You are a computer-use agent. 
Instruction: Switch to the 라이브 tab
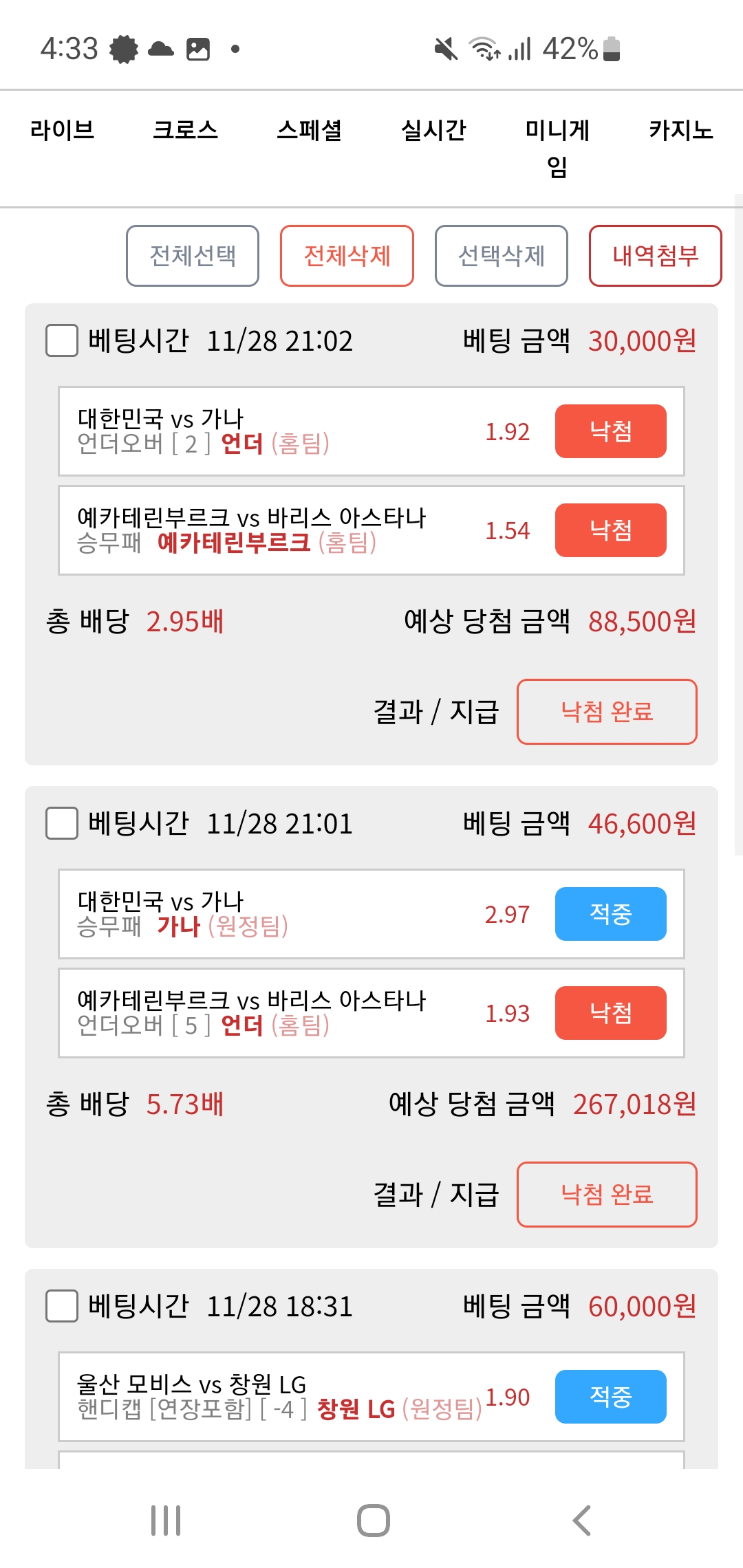(x=62, y=130)
